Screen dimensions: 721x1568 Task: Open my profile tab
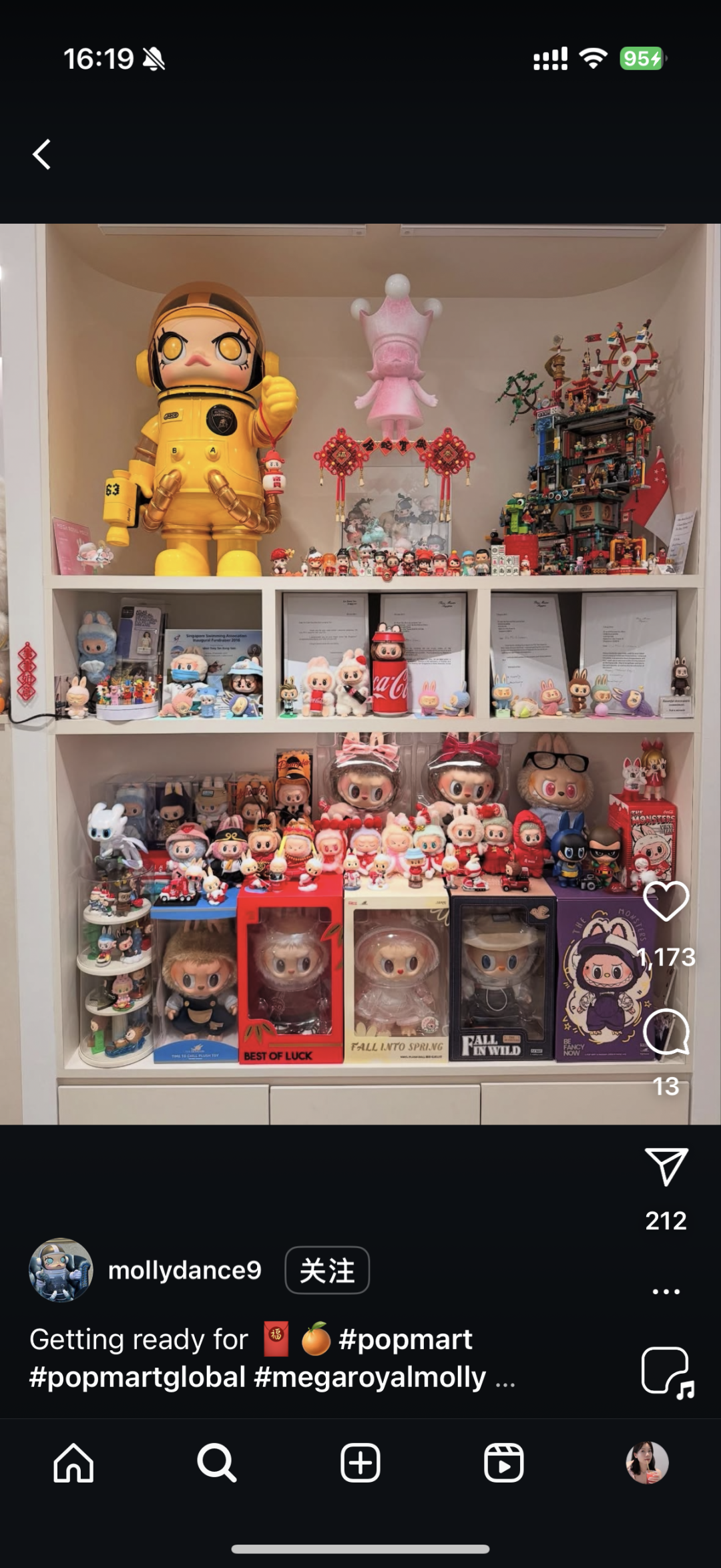[647, 1462]
